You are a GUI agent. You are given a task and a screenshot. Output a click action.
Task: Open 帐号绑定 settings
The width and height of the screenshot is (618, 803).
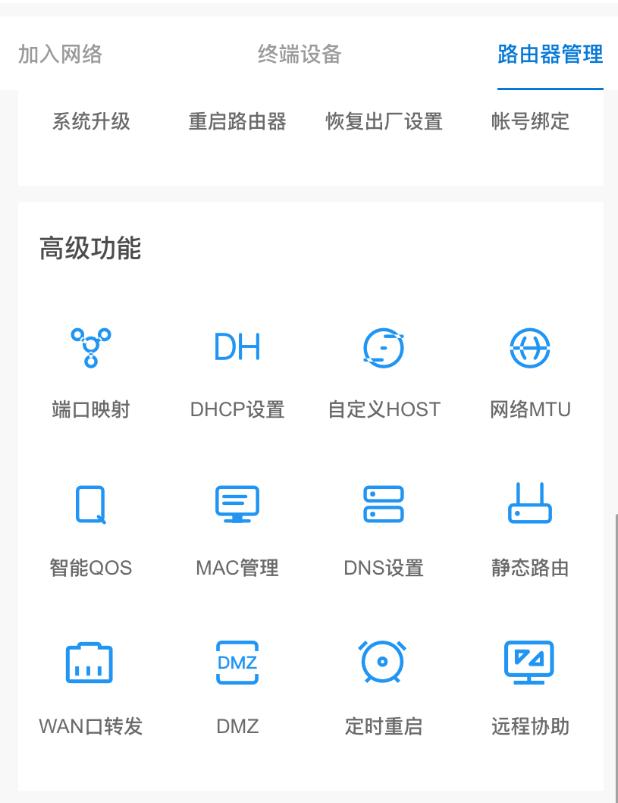point(530,122)
